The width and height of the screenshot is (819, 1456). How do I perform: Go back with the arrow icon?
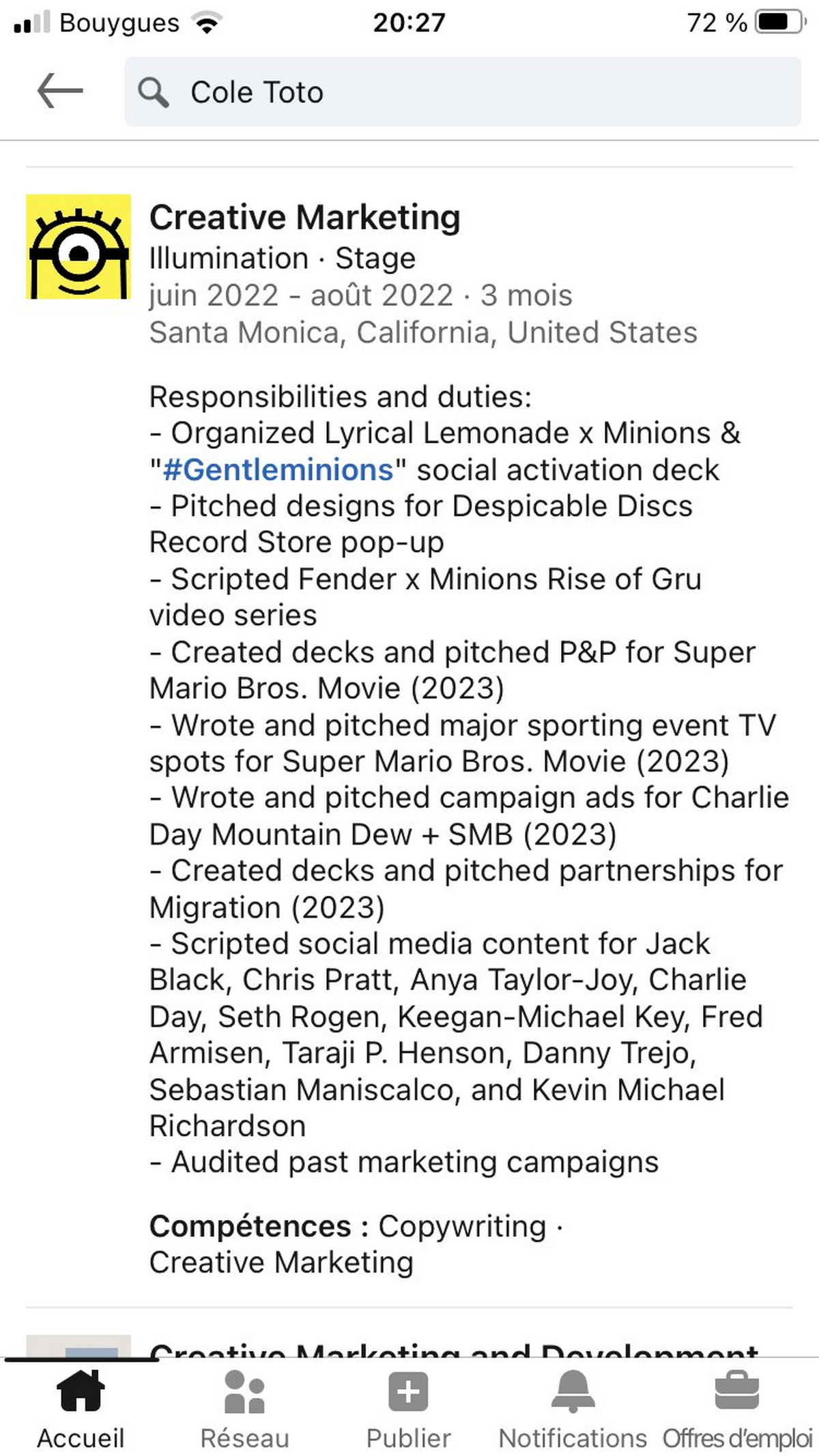(x=60, y=91)
